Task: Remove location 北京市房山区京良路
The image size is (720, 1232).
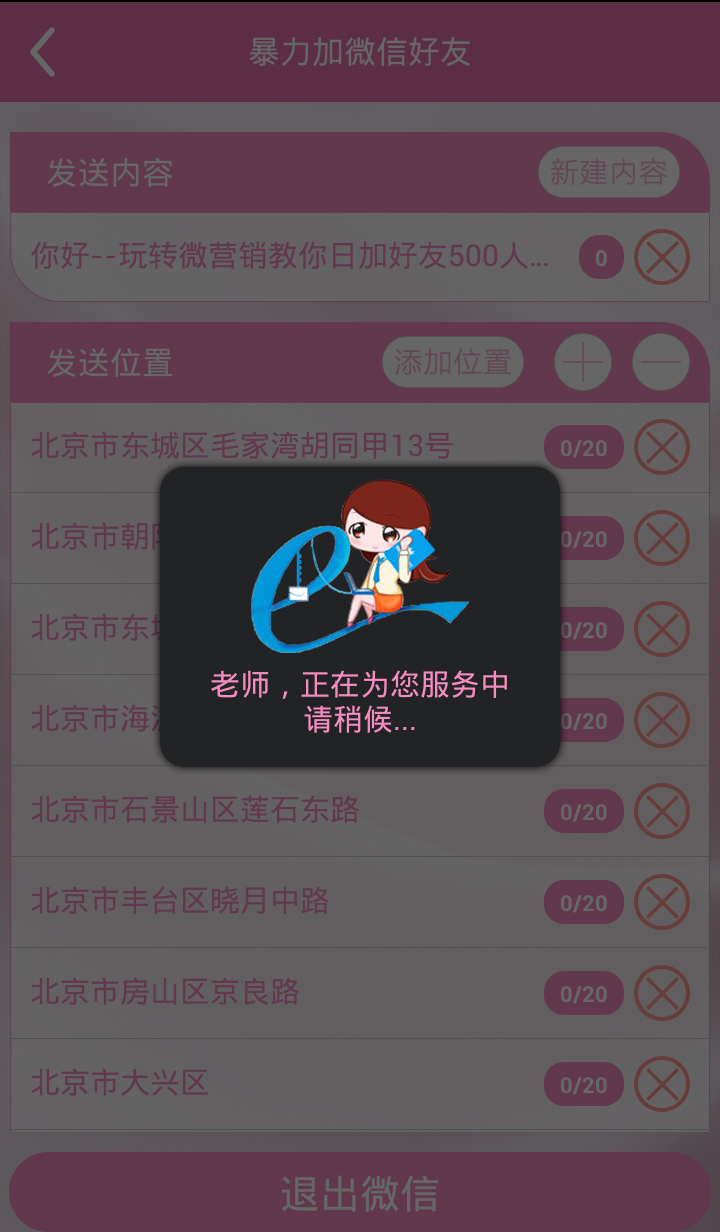Action: coord(662,993)
